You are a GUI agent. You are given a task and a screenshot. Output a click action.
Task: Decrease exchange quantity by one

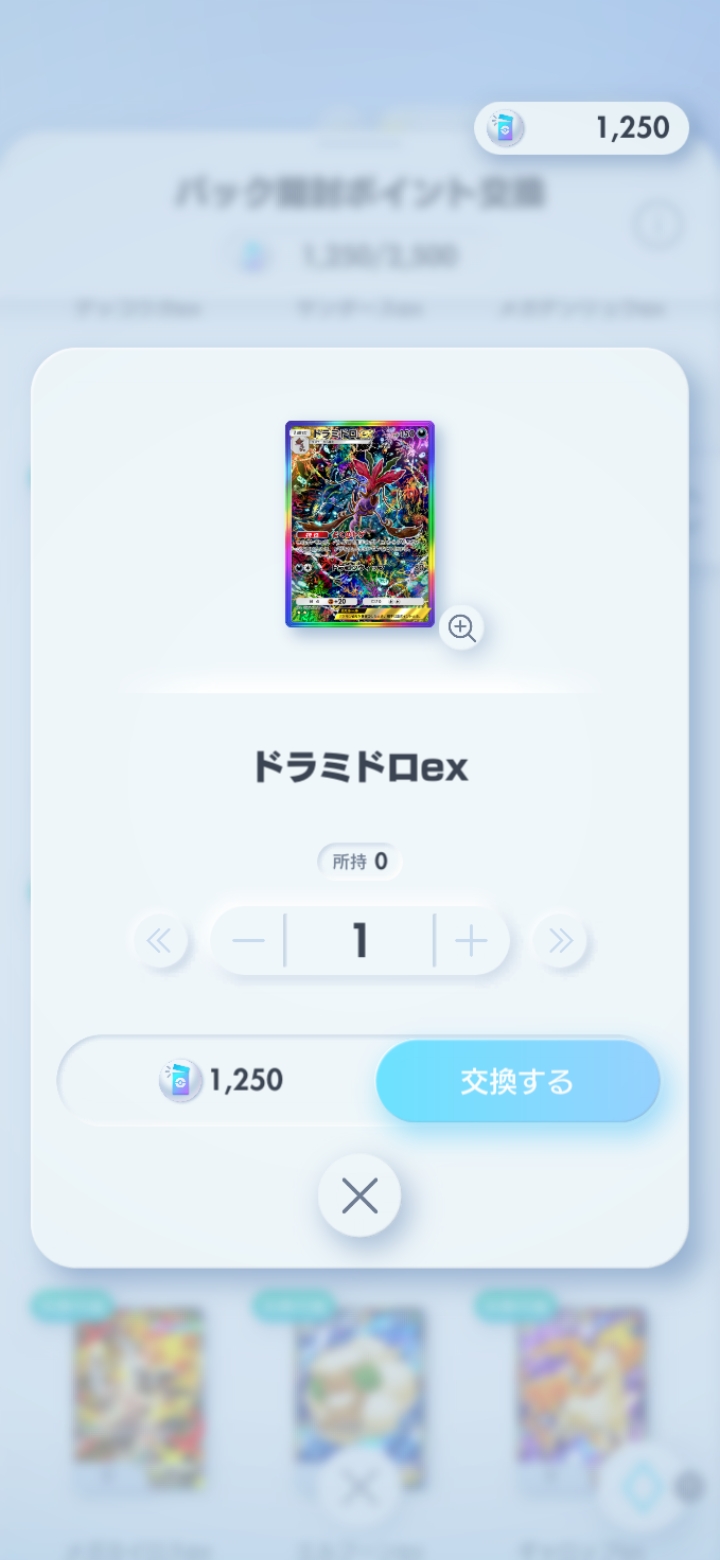(x=248, y=941)
